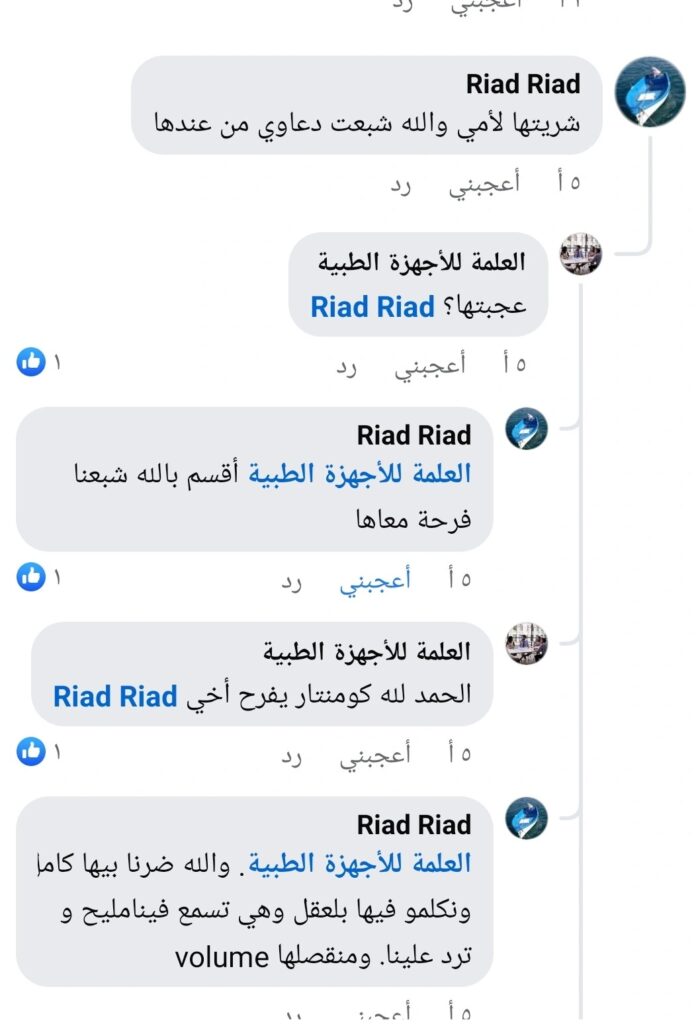Open tagged Riad Riad link in عجبتها reply
The image size is (696, 1024).
tap(372, 306)
